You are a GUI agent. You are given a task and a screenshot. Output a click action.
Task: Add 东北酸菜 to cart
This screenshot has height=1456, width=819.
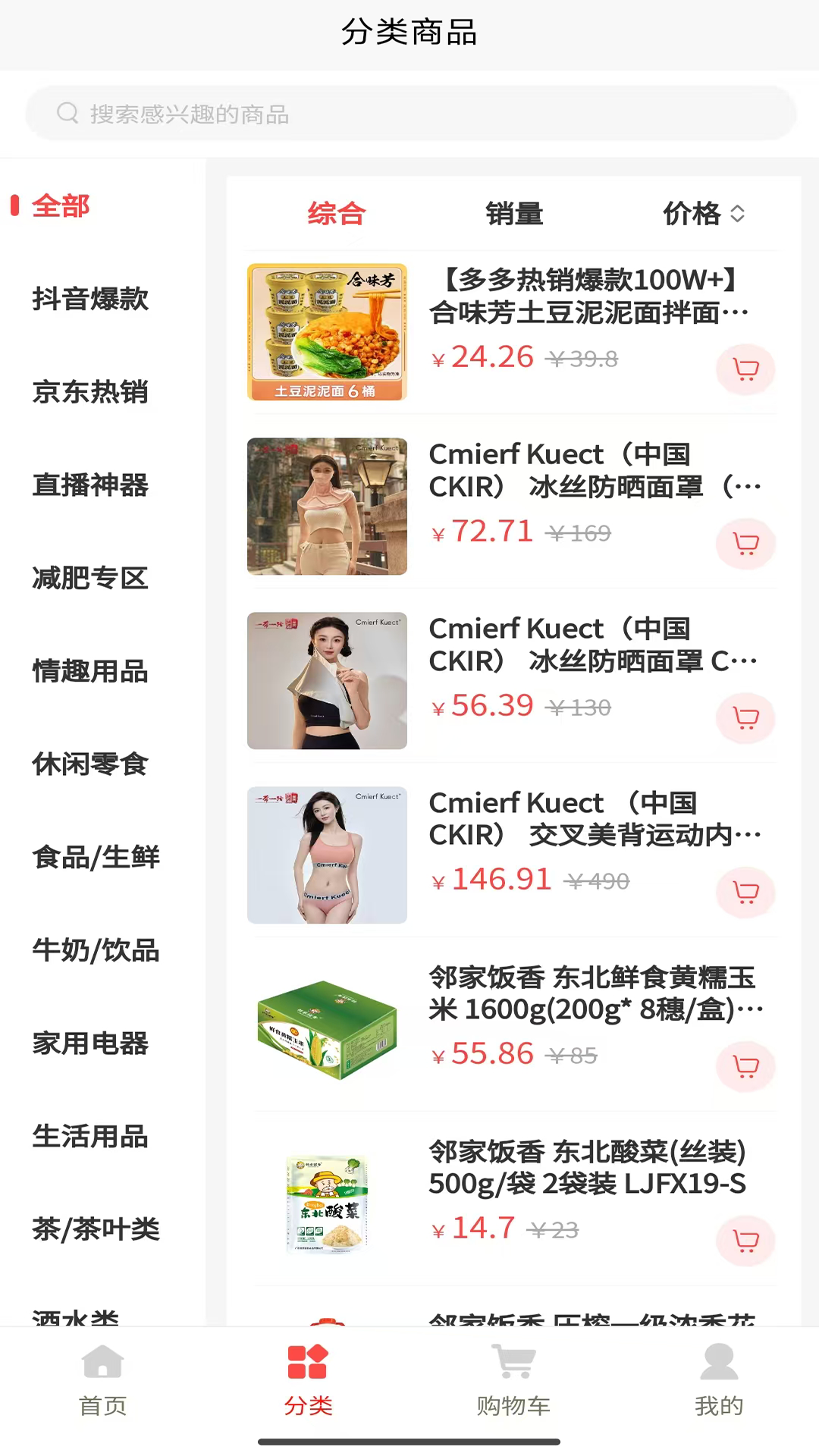click(745, 1241)
